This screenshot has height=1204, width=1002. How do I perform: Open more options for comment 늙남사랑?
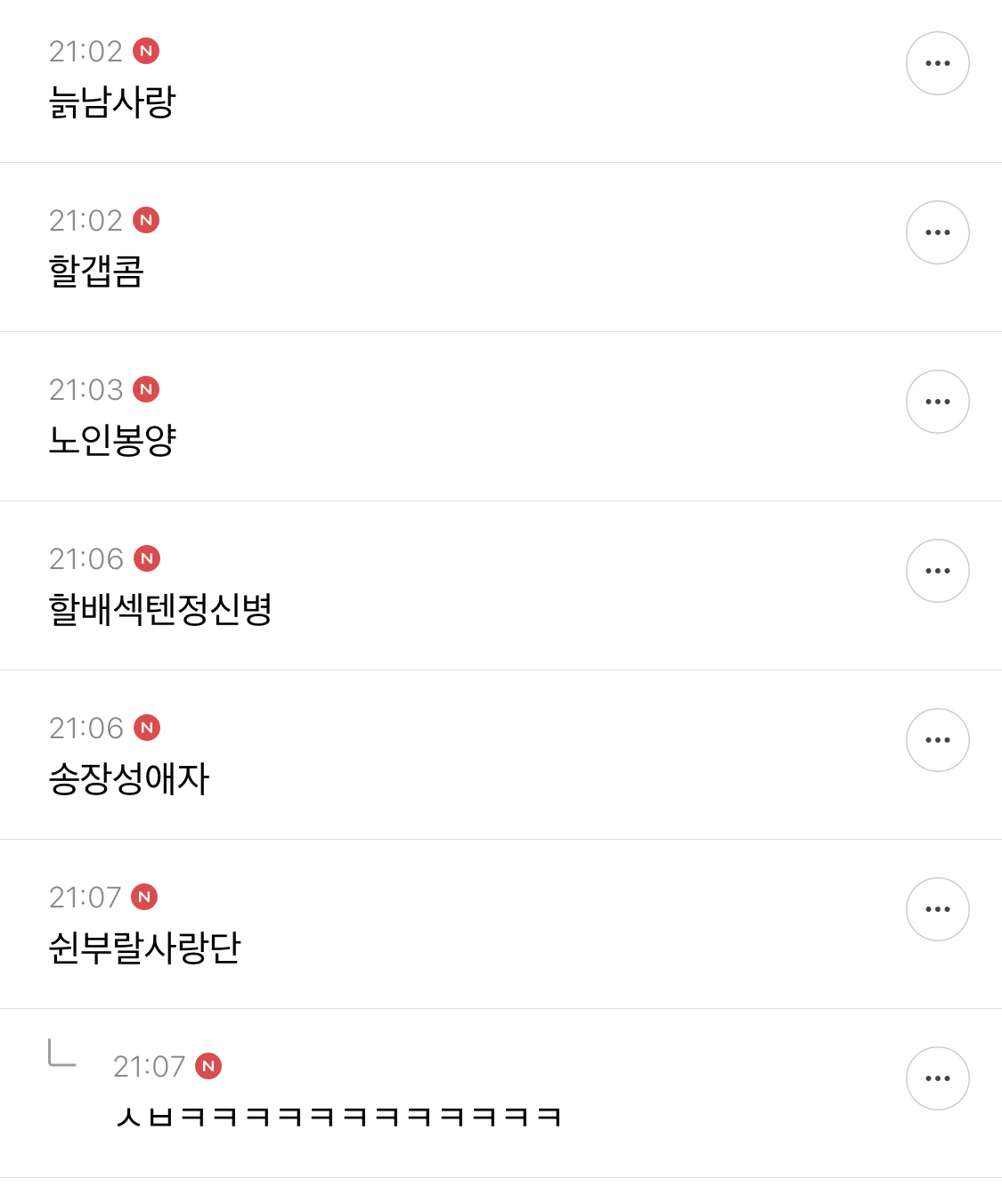937,63
